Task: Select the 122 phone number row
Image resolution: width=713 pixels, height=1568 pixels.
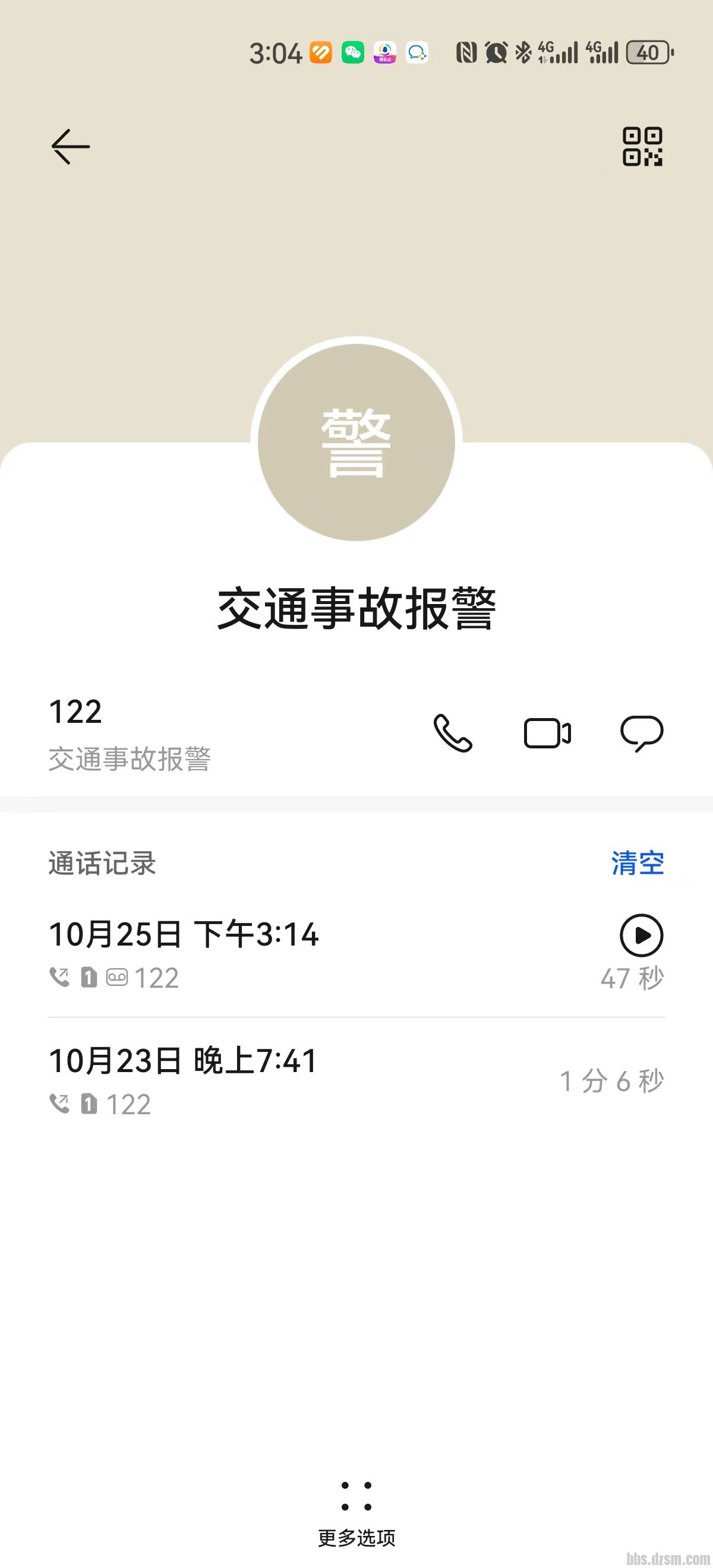Action: pos(182,733)
